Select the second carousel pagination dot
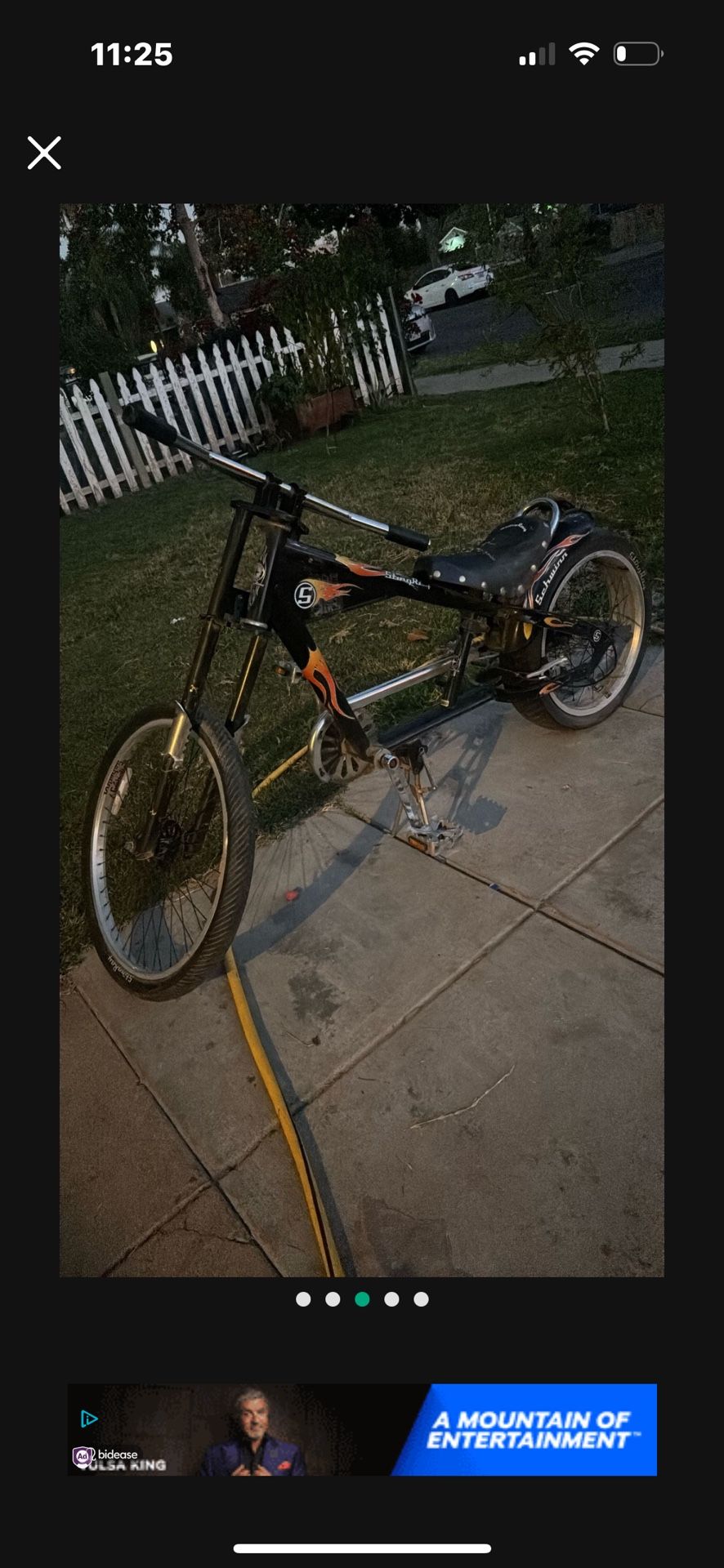724x1568 pixels. click(333, 1298)
